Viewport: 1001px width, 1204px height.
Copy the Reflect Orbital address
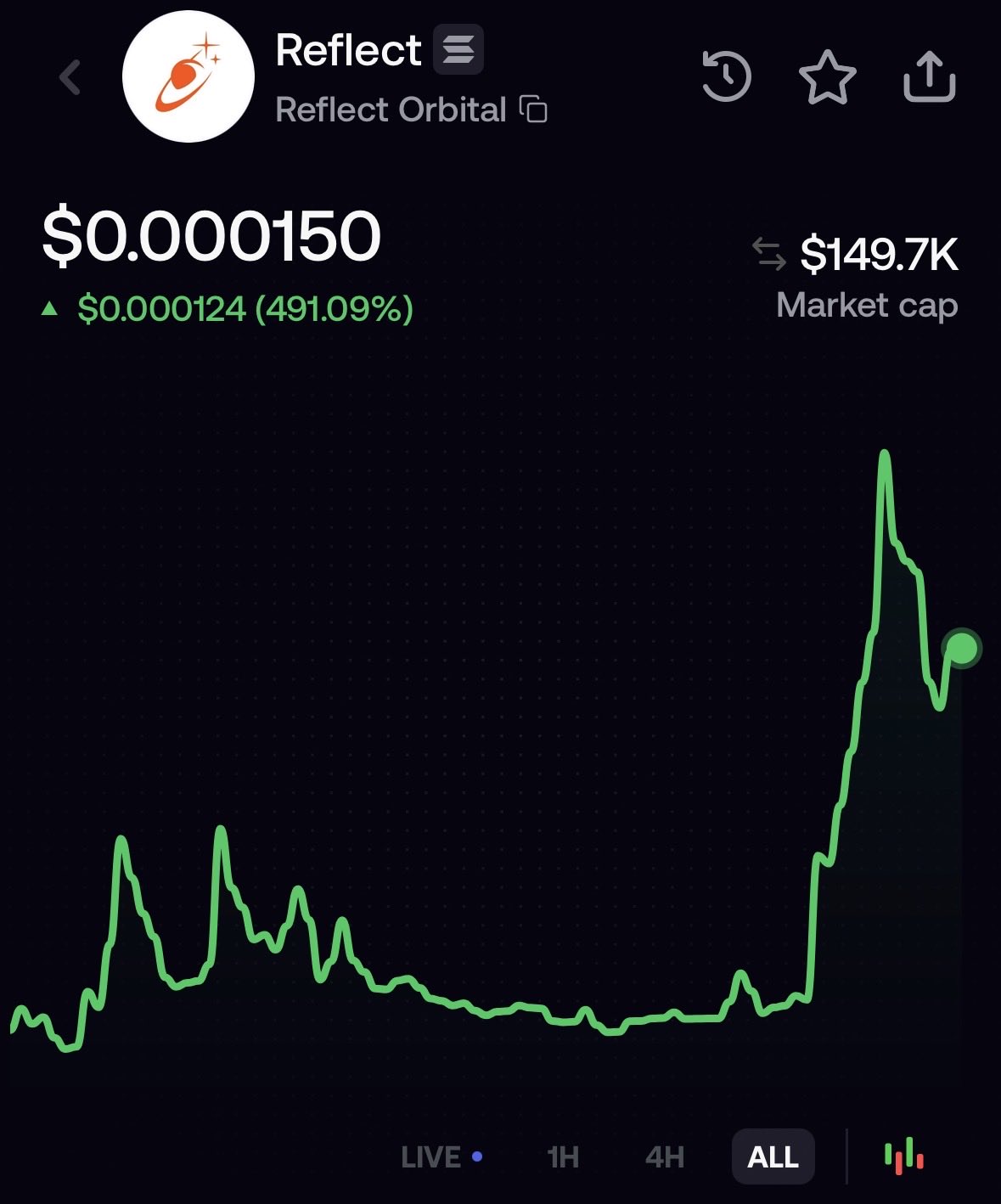(x=534, y=110)
